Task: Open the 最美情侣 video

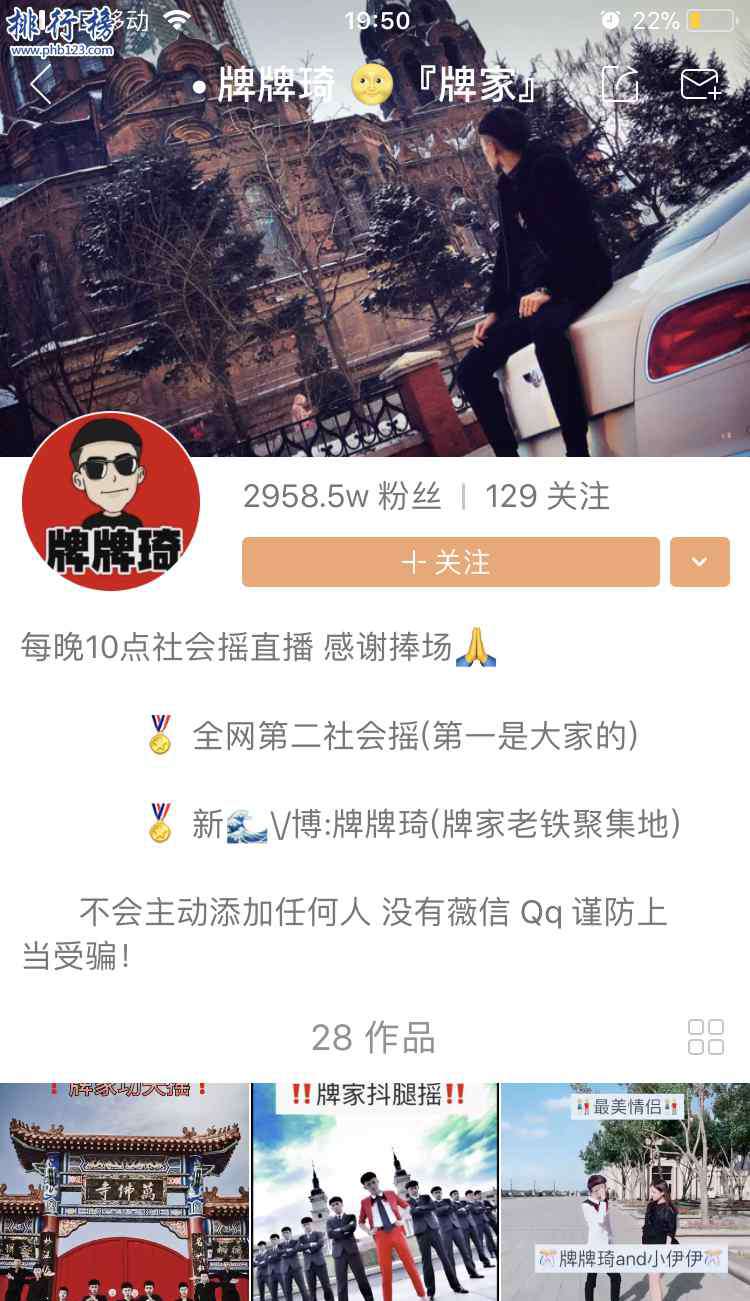Action: [626, 1192]
